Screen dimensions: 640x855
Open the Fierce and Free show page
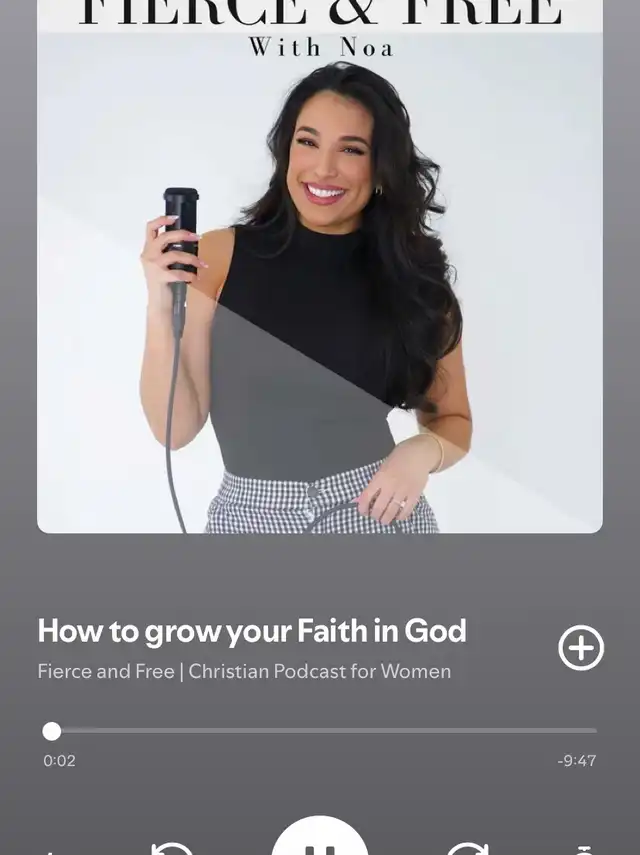[x=244, y=671]
